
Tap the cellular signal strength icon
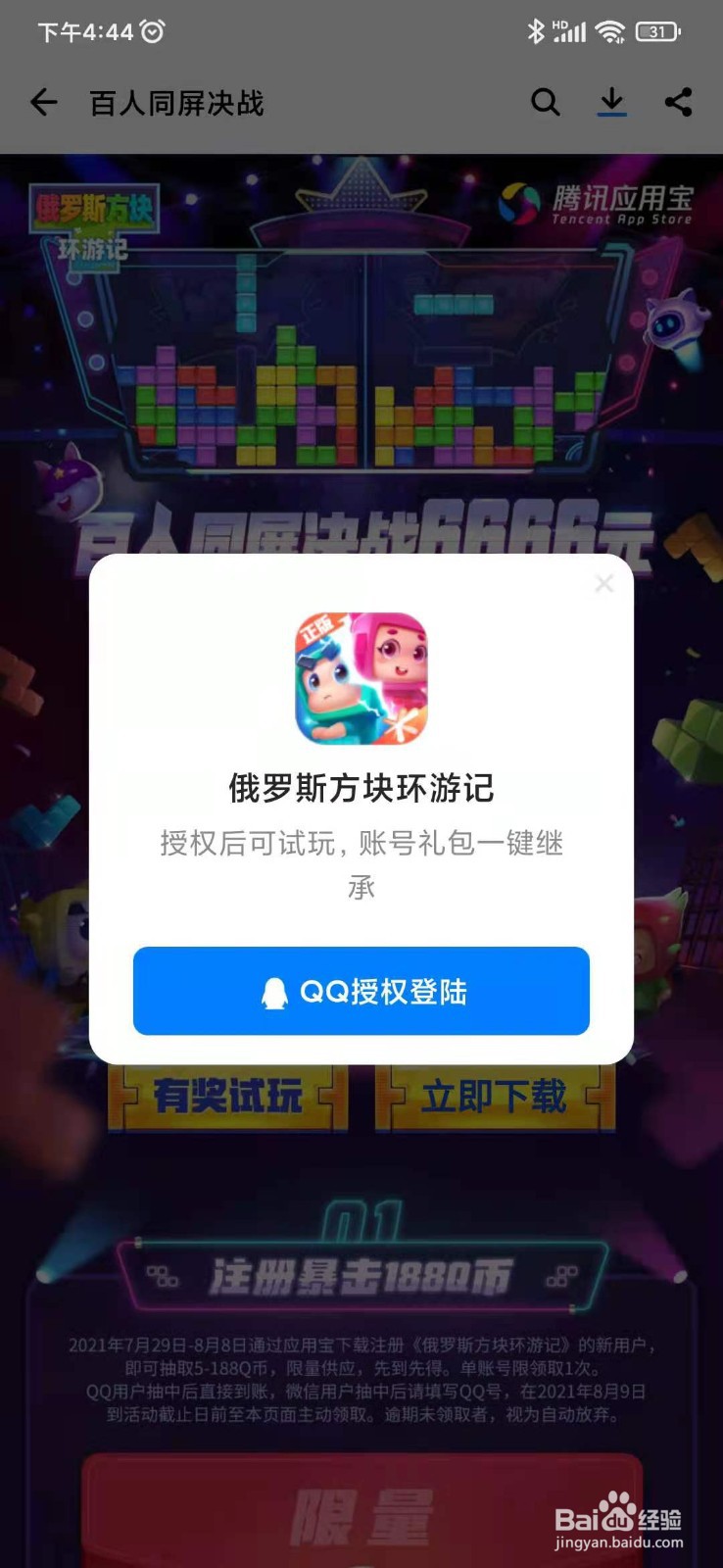pyautogui.click(x=571, y=31)
